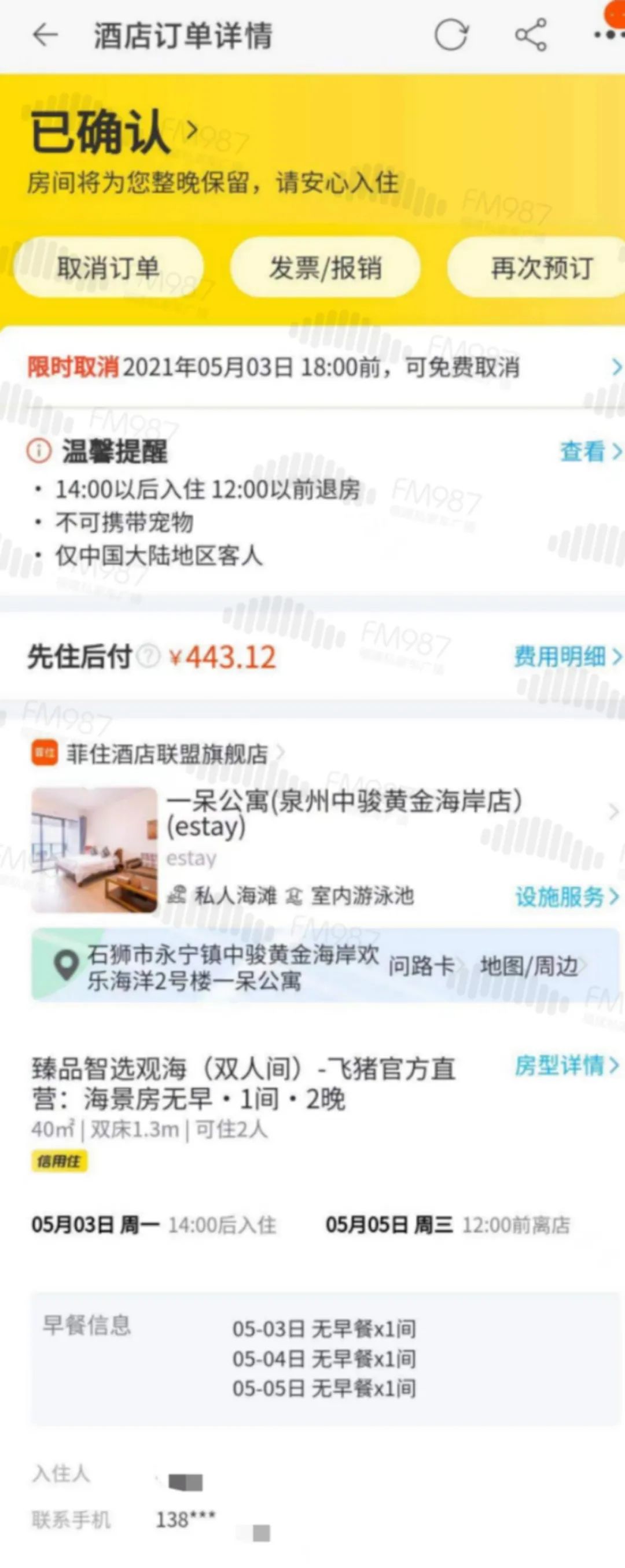Open 房型详情 room type details

pyautogui.click(x=567, y=1065)
